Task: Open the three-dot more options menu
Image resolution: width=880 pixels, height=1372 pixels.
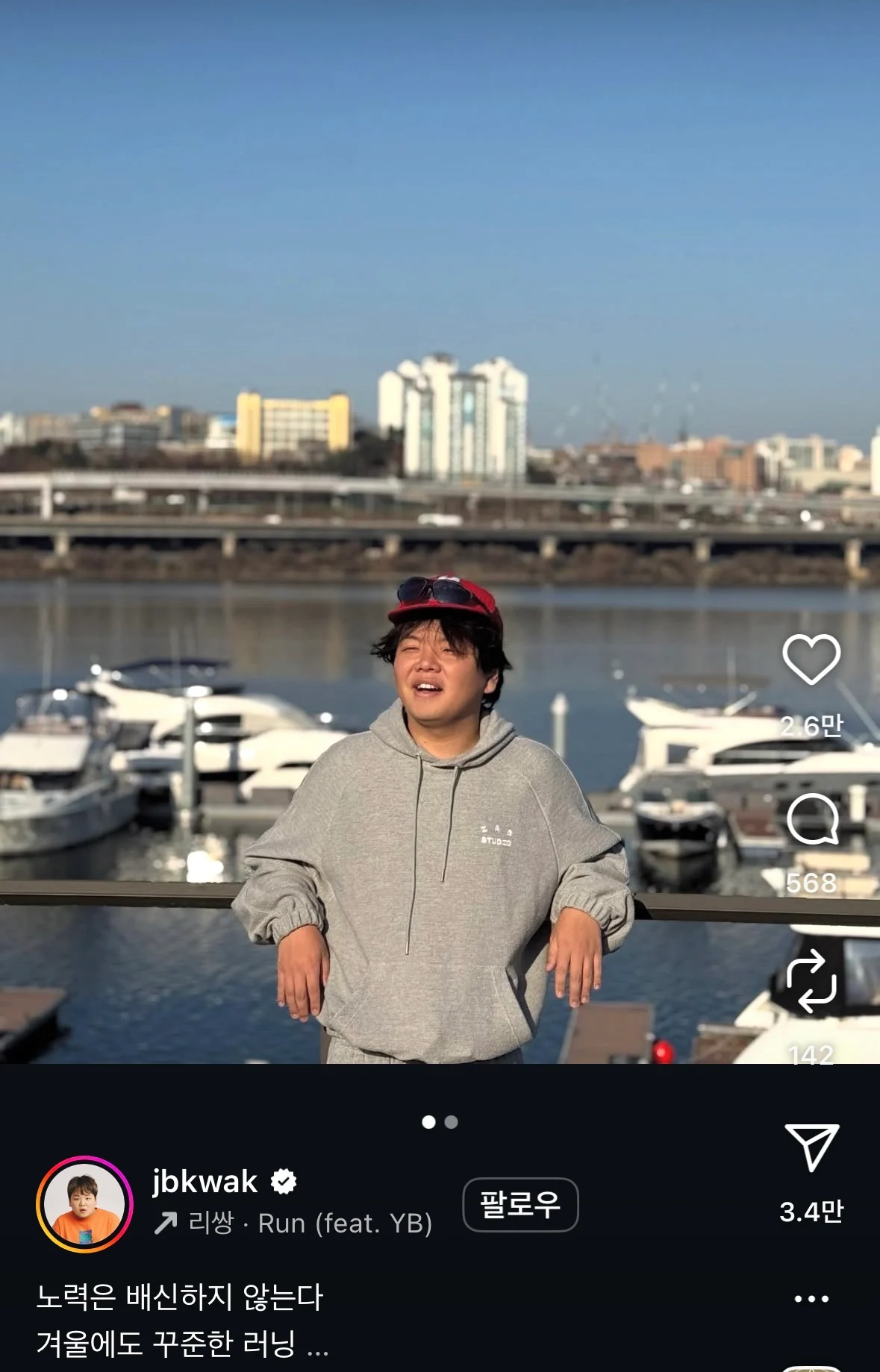Action: pyautogui.click(x=811, y=1299)
